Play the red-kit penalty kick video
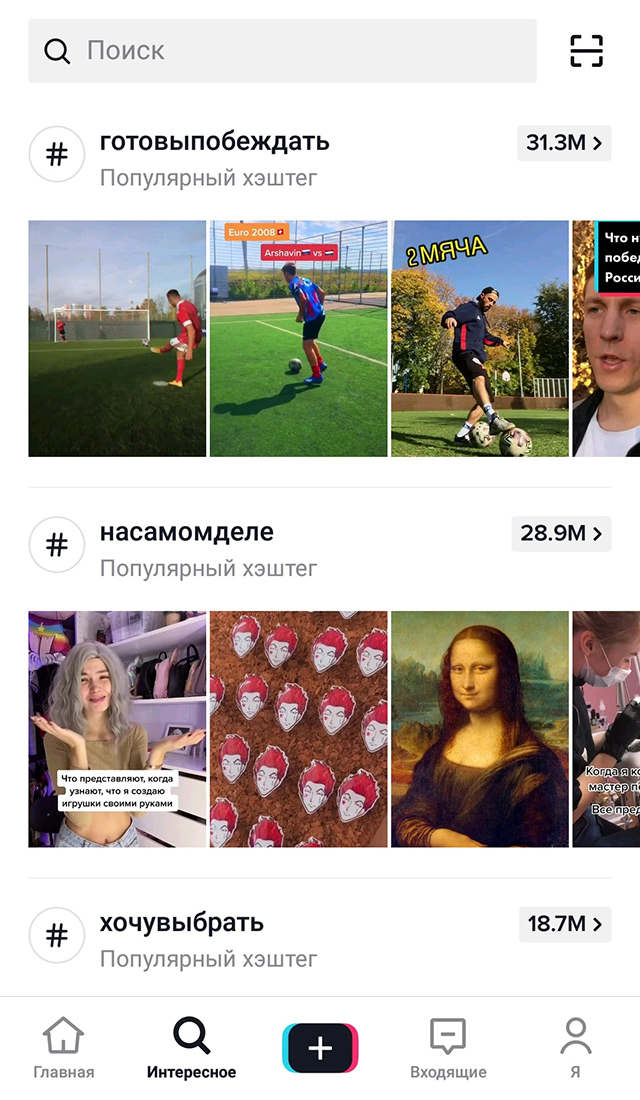This screenshot has width=640, height=1100. [x=117, y=338]
